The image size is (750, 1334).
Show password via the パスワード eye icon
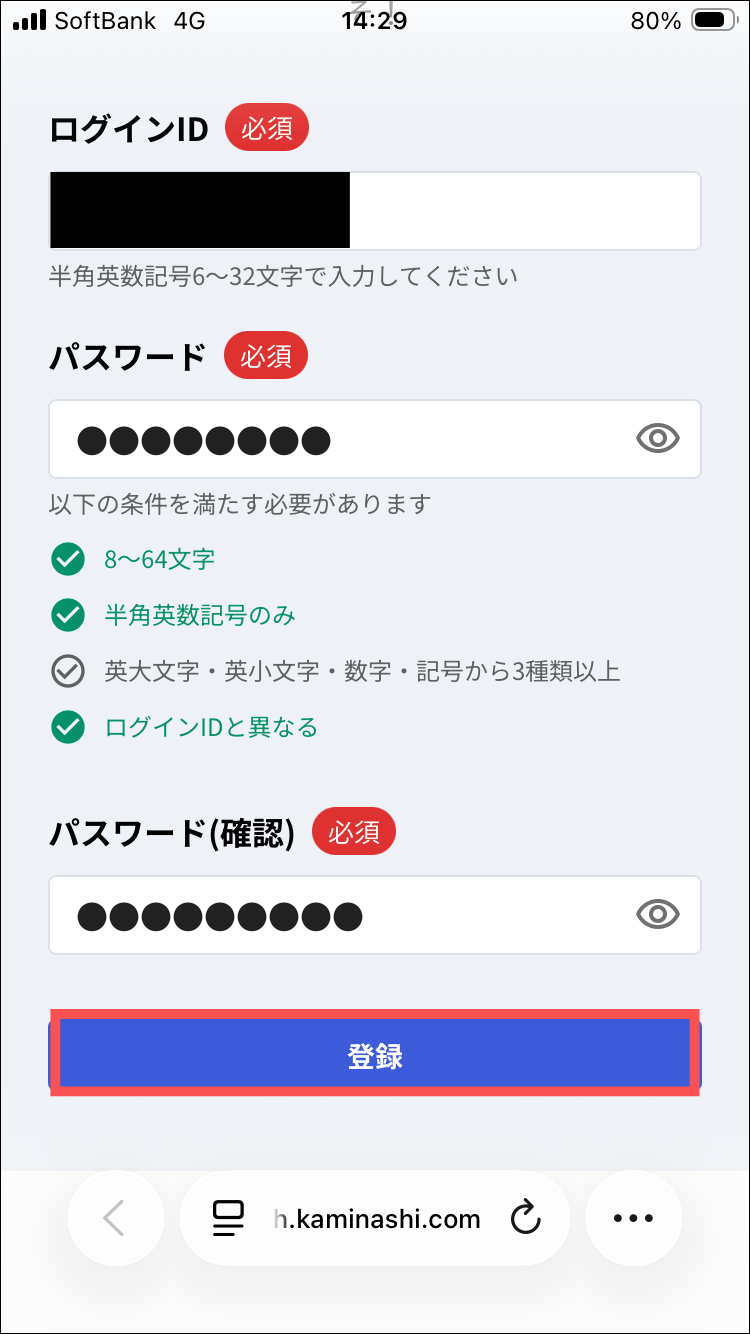coord(657,438)
